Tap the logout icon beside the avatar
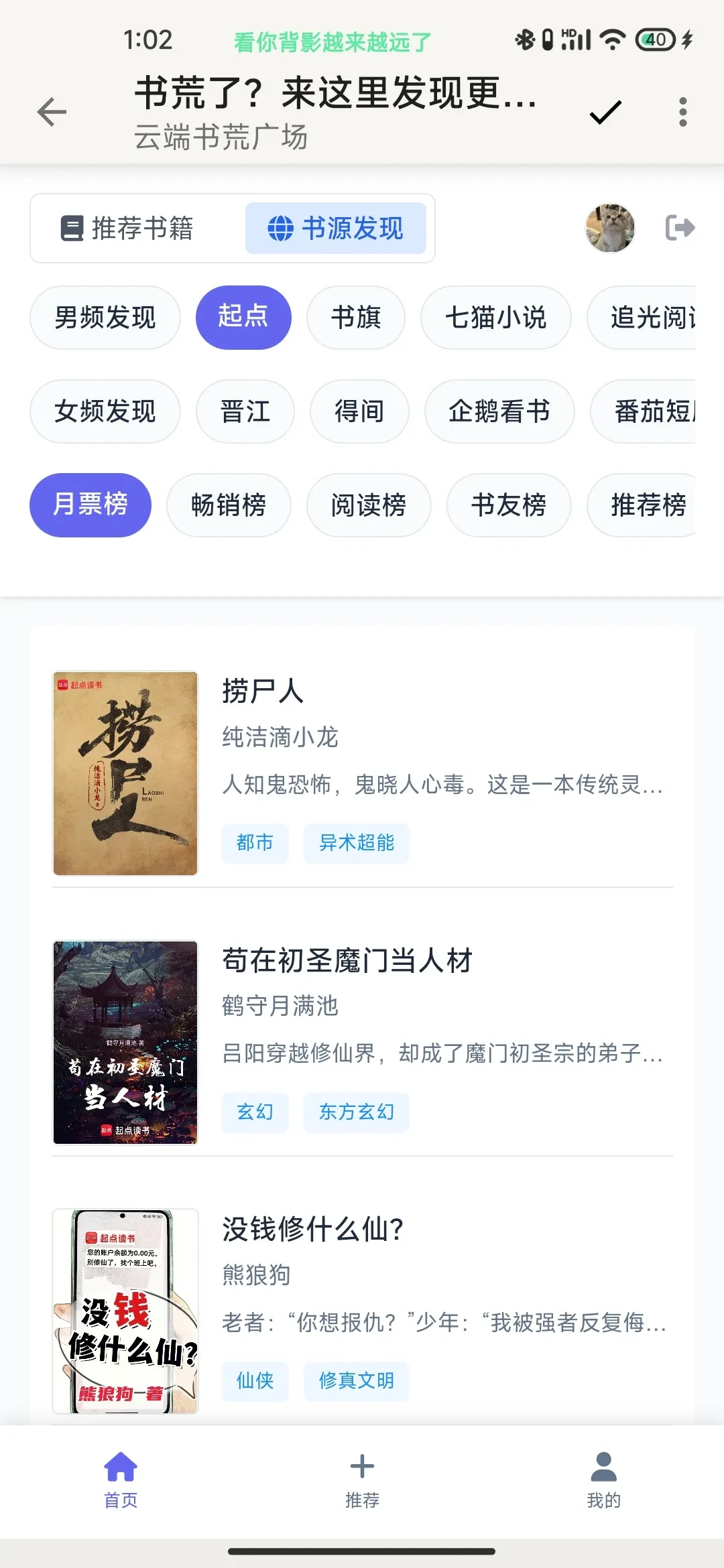724x1568 pixels. (x=679, y=228)
